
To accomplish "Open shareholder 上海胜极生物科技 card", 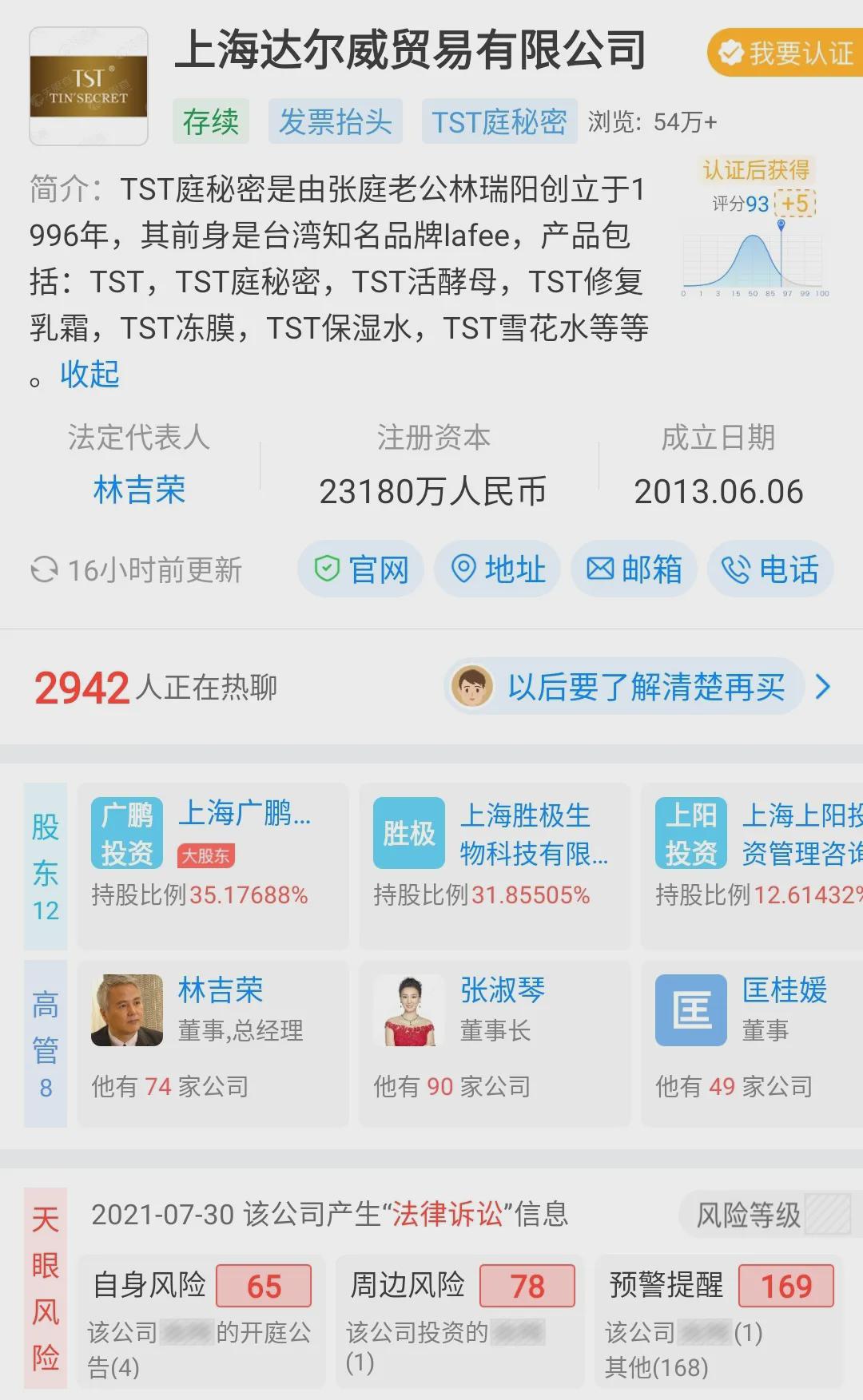I will [x=495, y=867].
